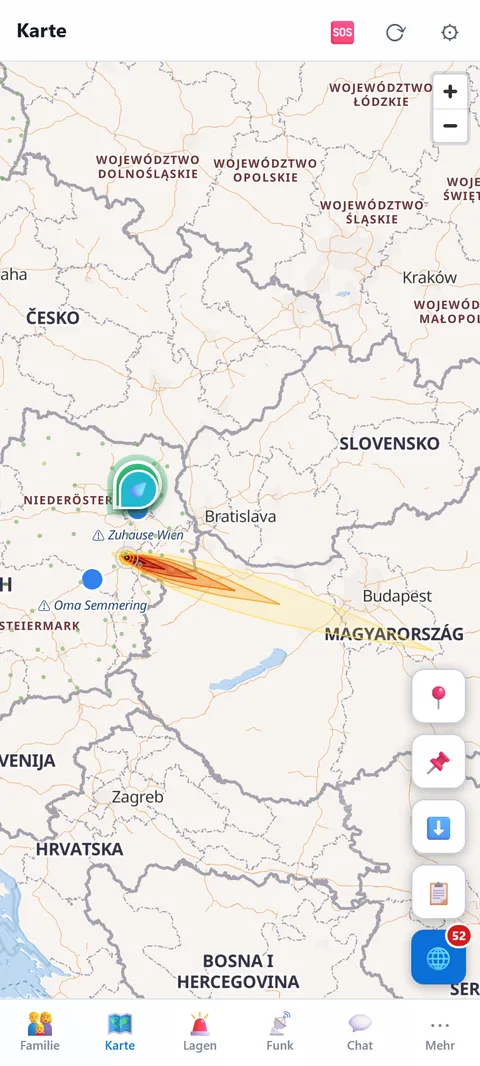Select the Oma Semmering map marker
Viewport: 480px width, 1066px height.
point(92,579)
